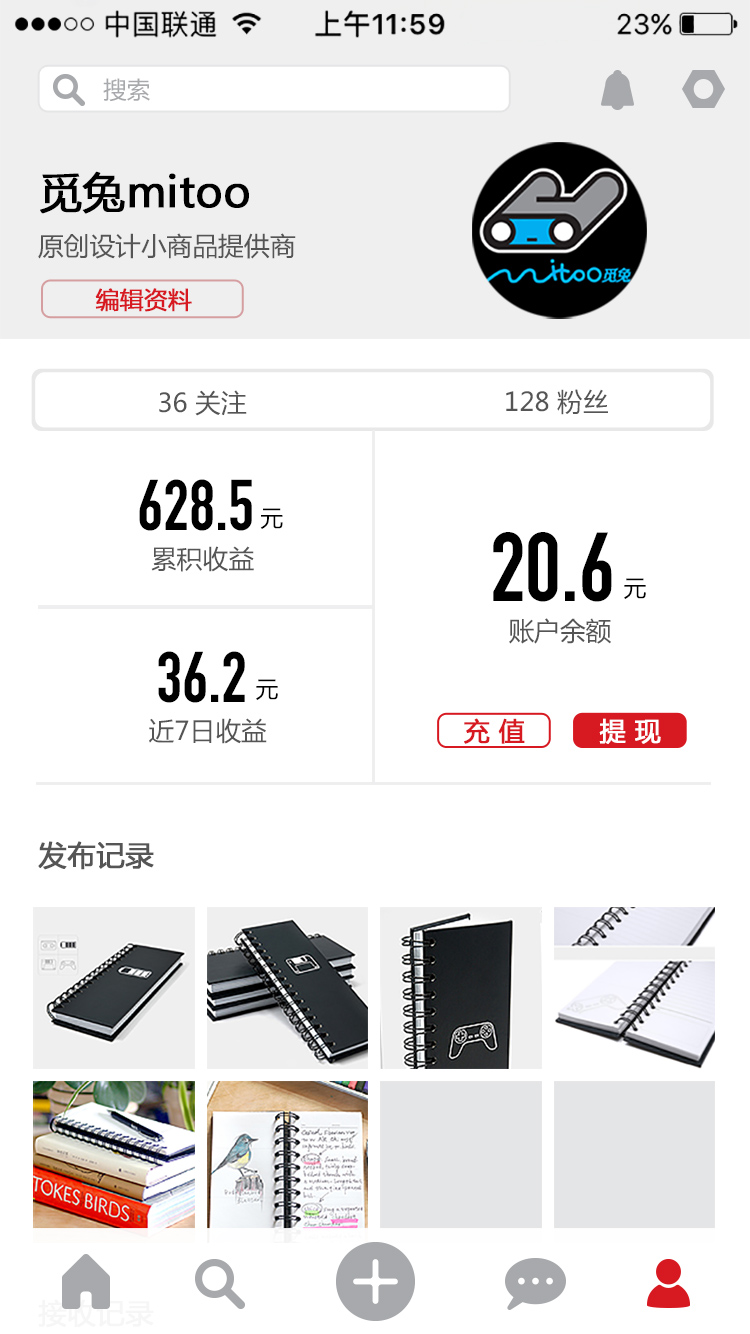This screenshot has height=1334, width=750.
Task: Open the open white-page notebook photo
Action: tap(634, 988)
